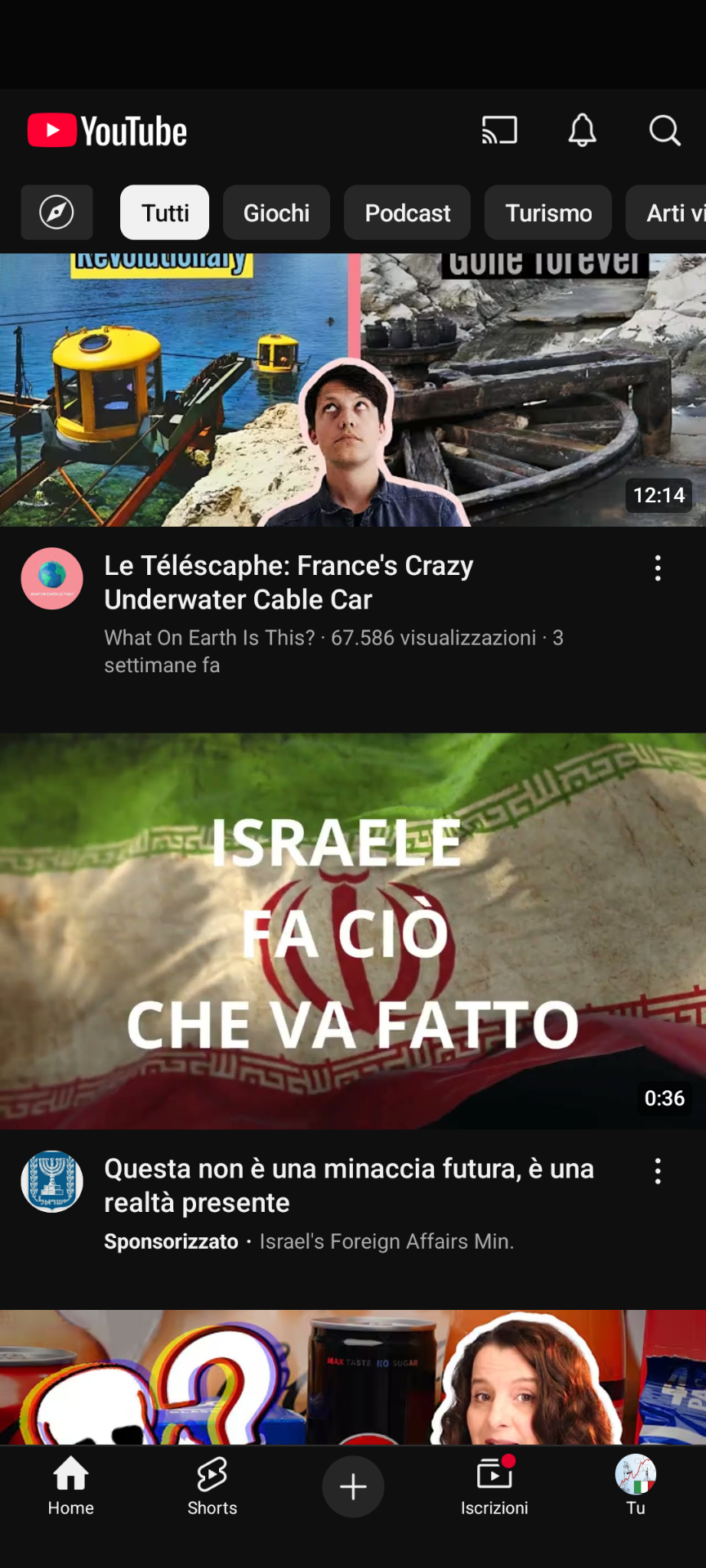Screen dimensions: 706x1568
Task: Open the notifications bell
Action: pyautogui.click(x=582, y=131)
